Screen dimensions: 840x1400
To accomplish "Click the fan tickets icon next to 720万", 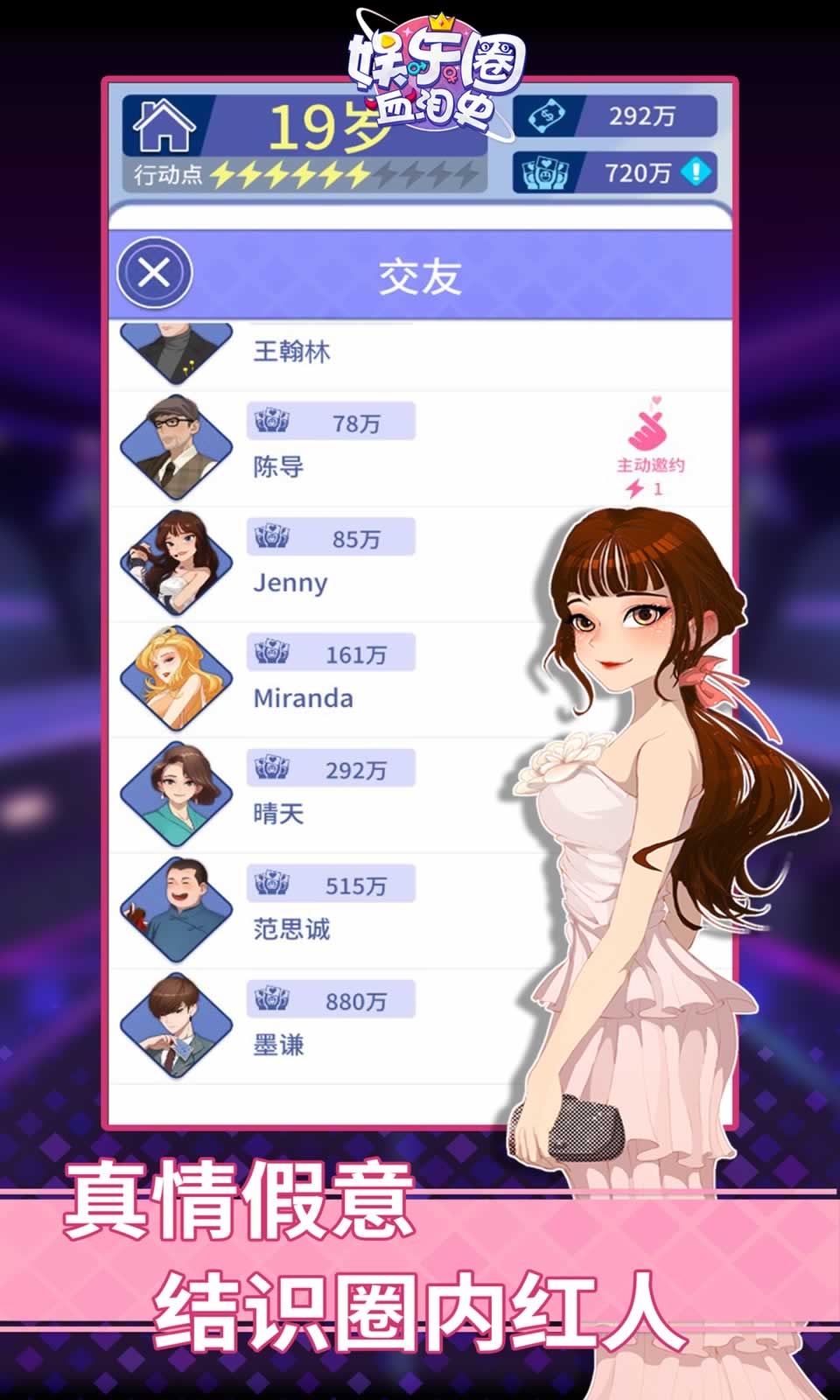I will click(542, 172).
